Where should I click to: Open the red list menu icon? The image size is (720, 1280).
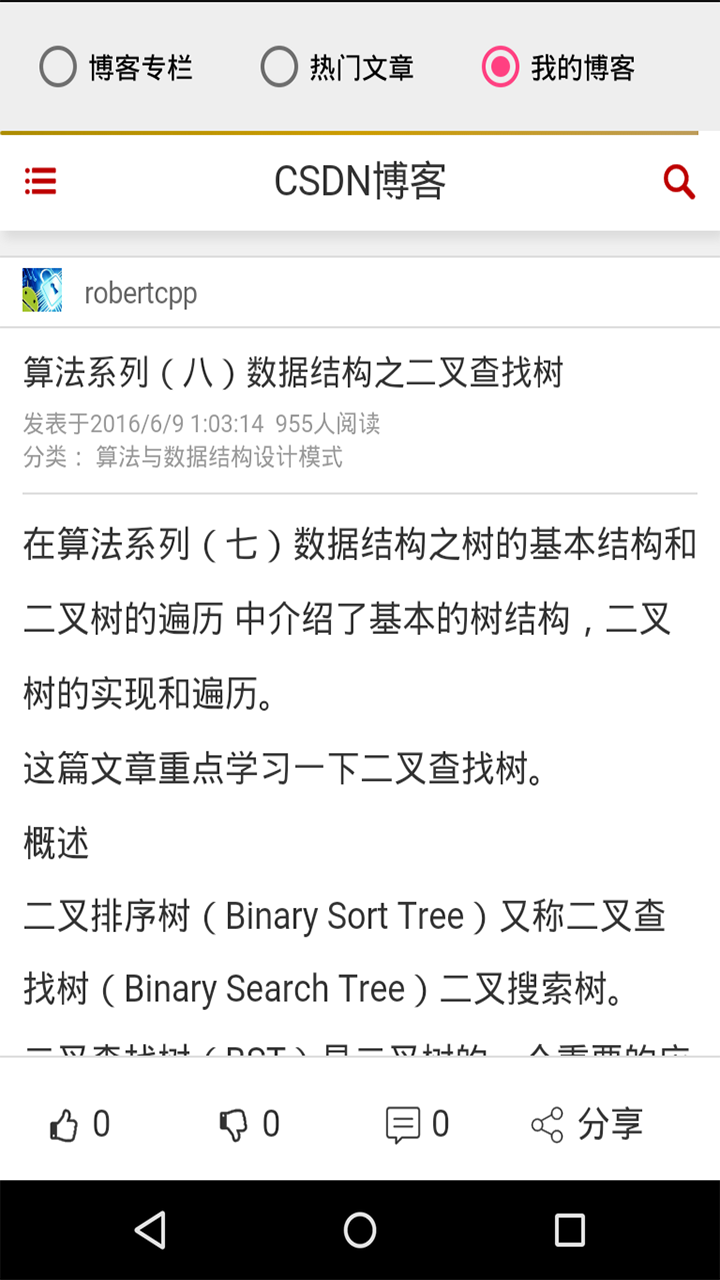pos(40,181)
